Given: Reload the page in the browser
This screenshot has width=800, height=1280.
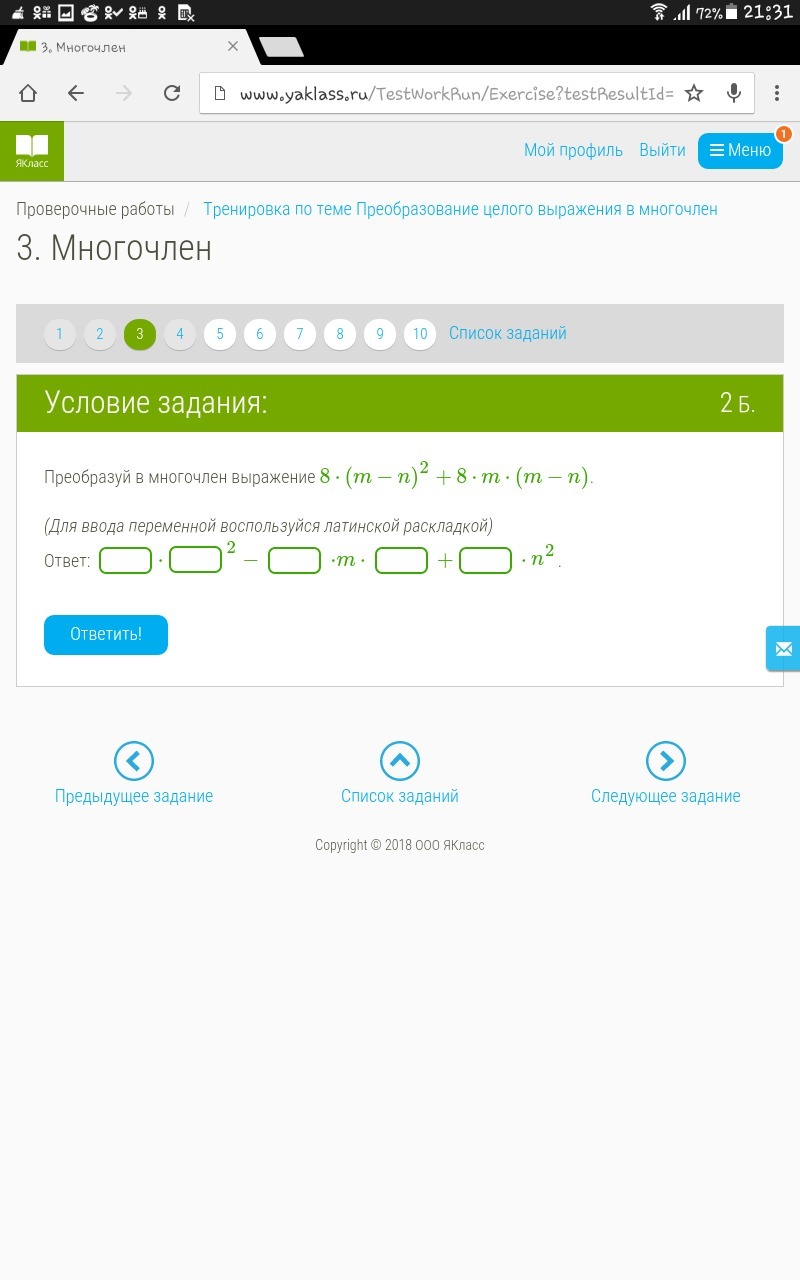Looking at the screenshot, I should (x=172, y=94).
